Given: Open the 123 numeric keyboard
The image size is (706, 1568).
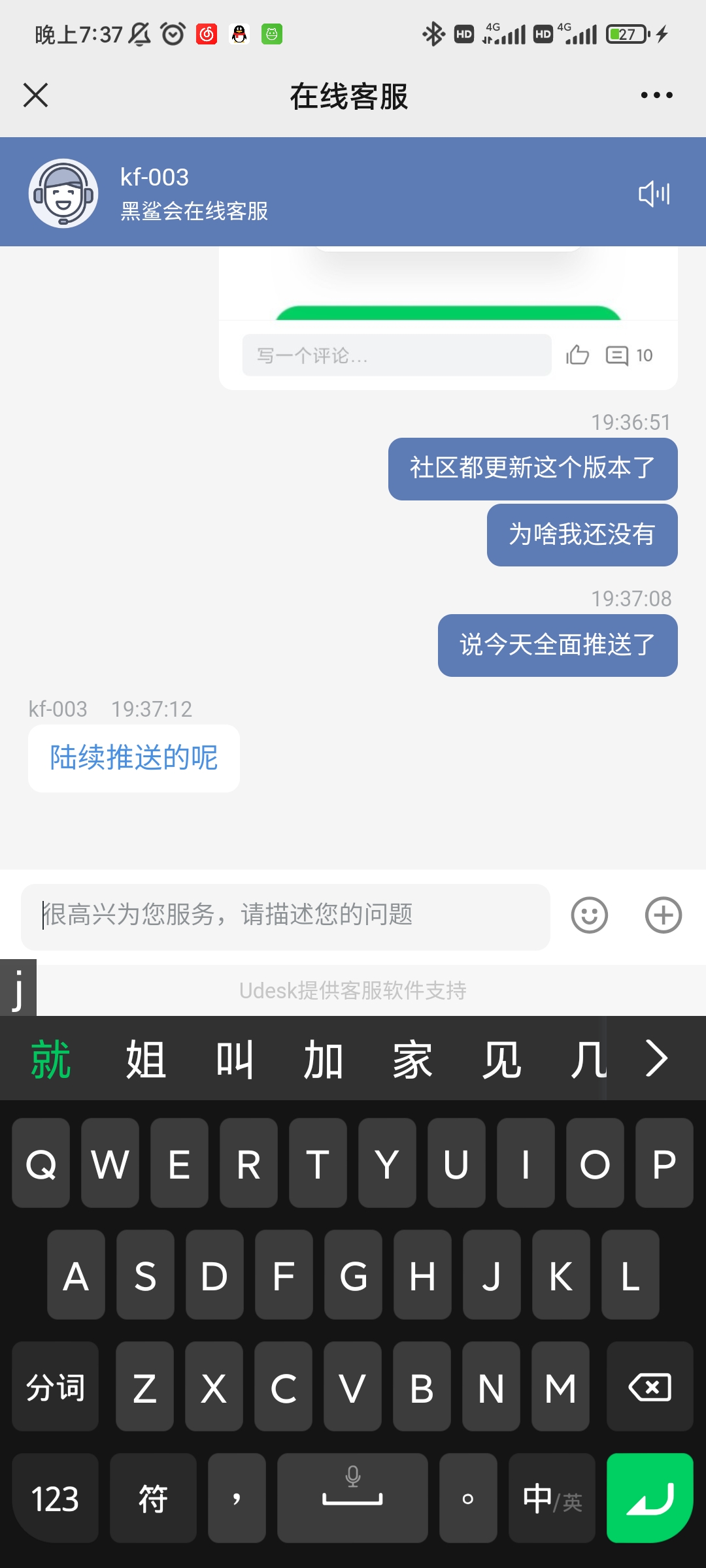Looking at the screenshot, I should click(56, 1497).
